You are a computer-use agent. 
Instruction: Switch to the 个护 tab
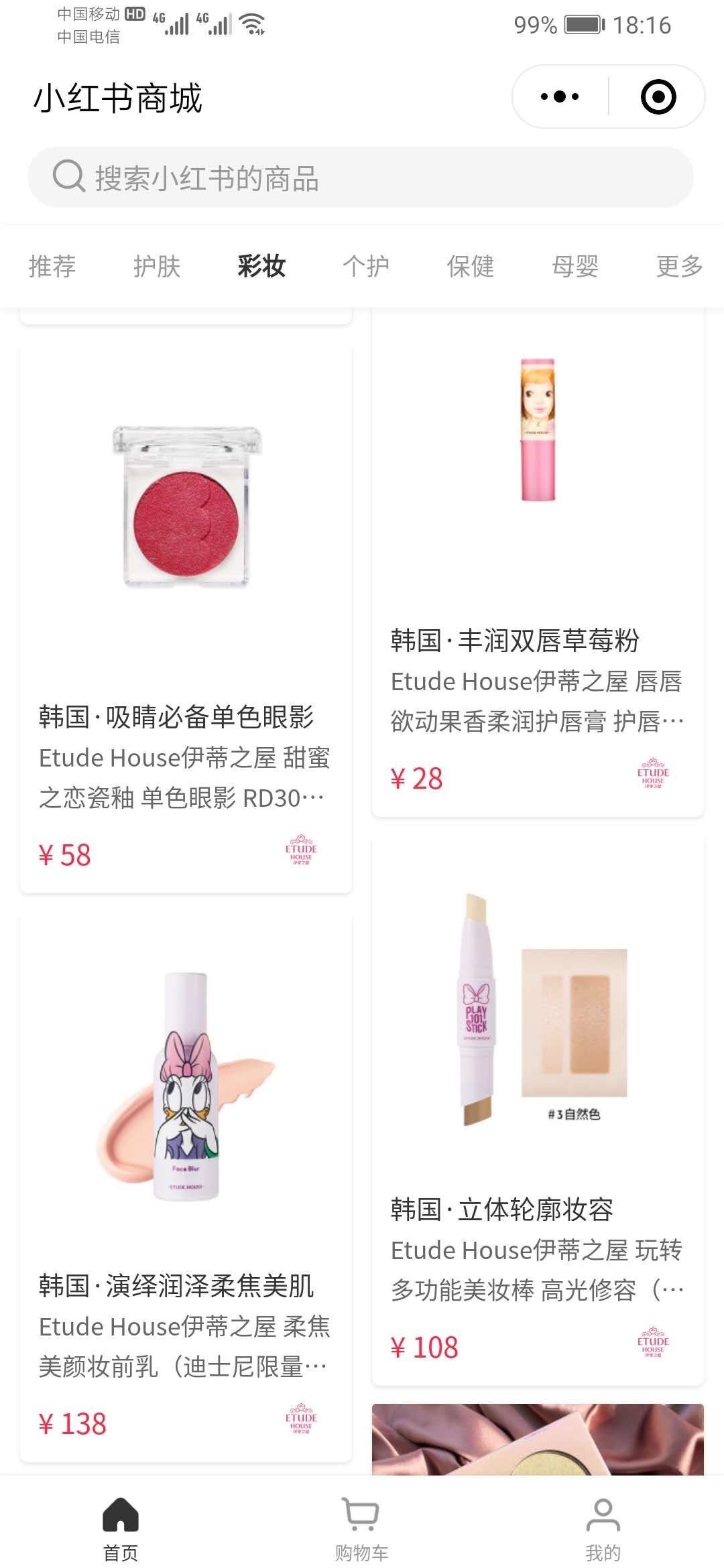(x=366, y=266)
